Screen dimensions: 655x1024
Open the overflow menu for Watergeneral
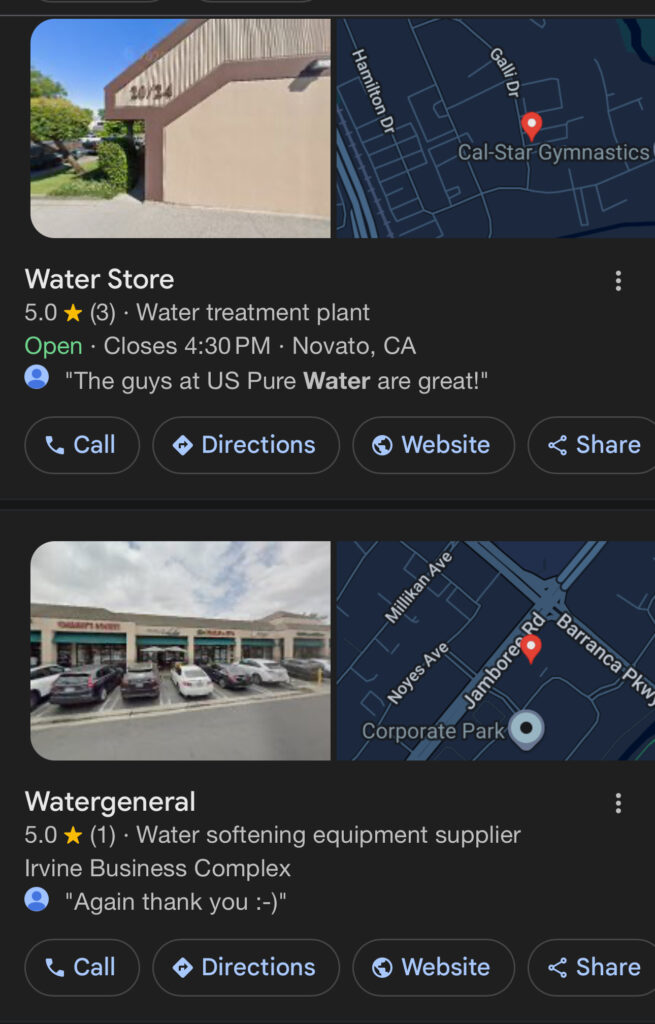click(618, 803)
